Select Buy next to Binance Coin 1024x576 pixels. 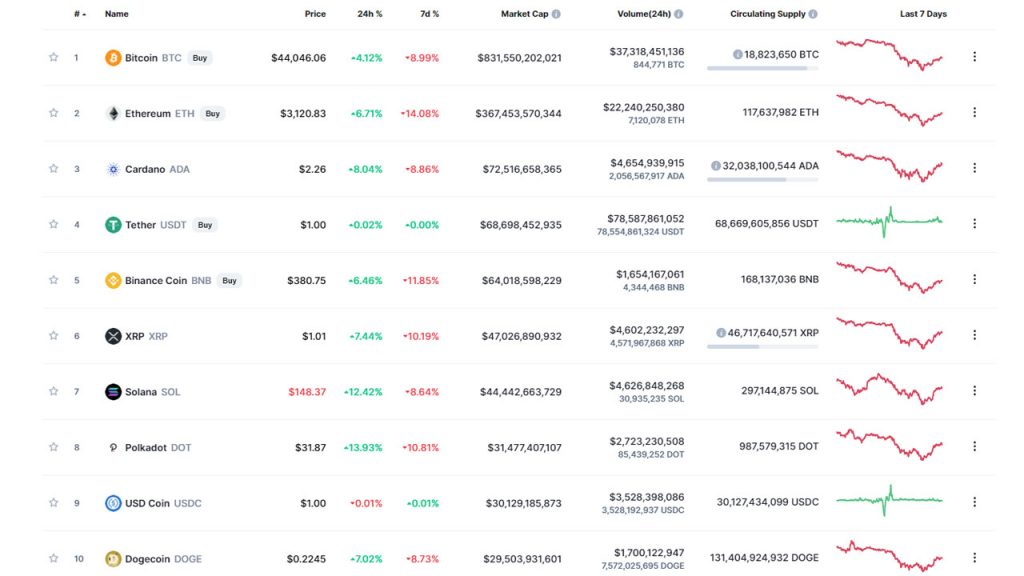(229, 281)
